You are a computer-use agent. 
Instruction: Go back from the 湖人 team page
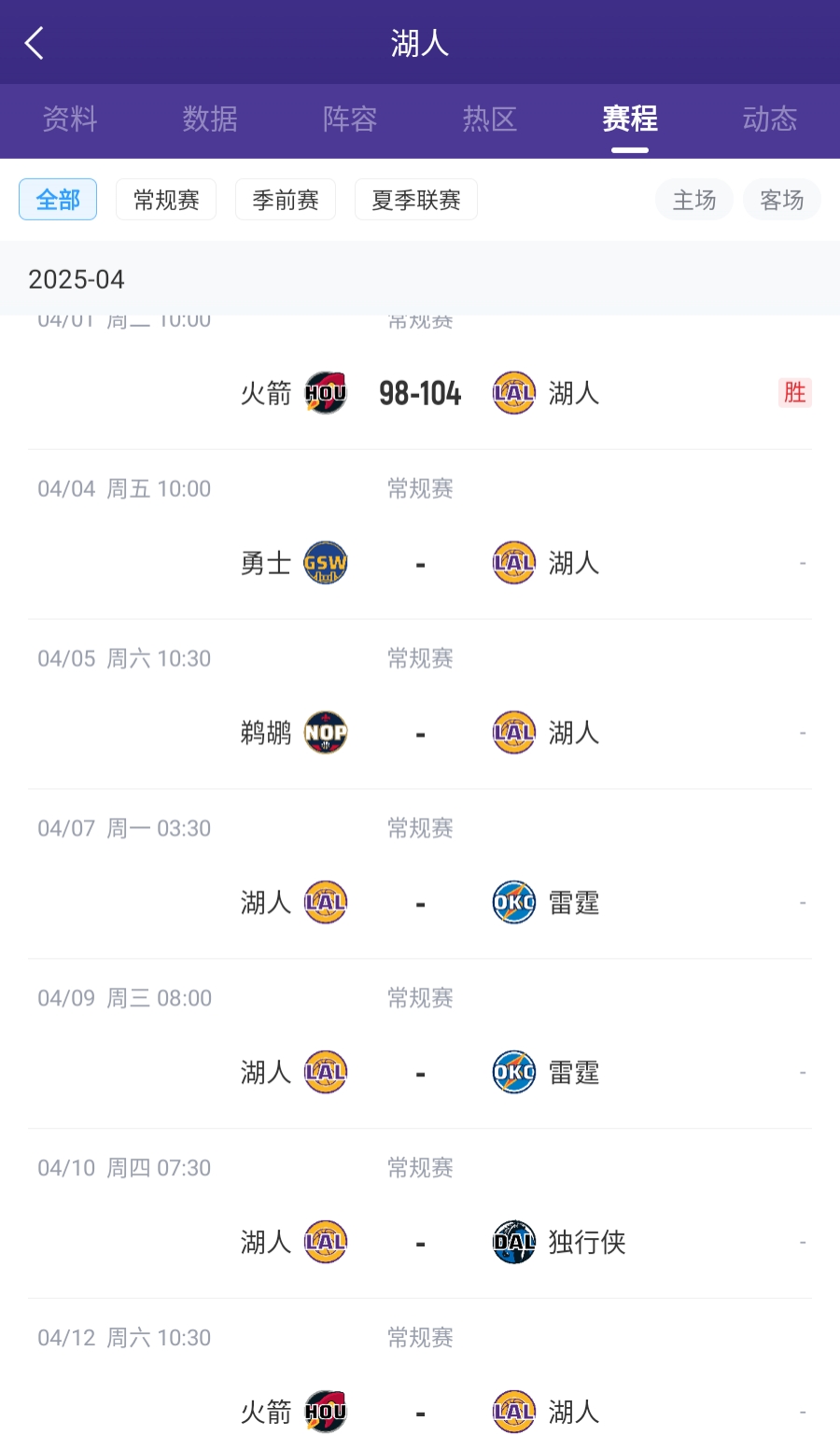pyautogui.click(x=35, y=43)
